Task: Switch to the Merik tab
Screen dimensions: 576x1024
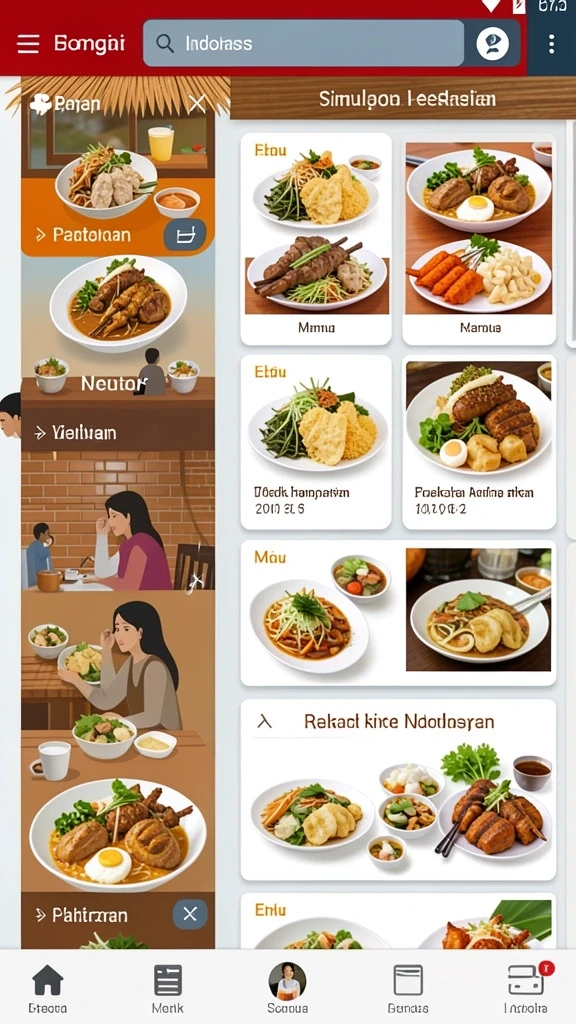Action: coord(168,988)
